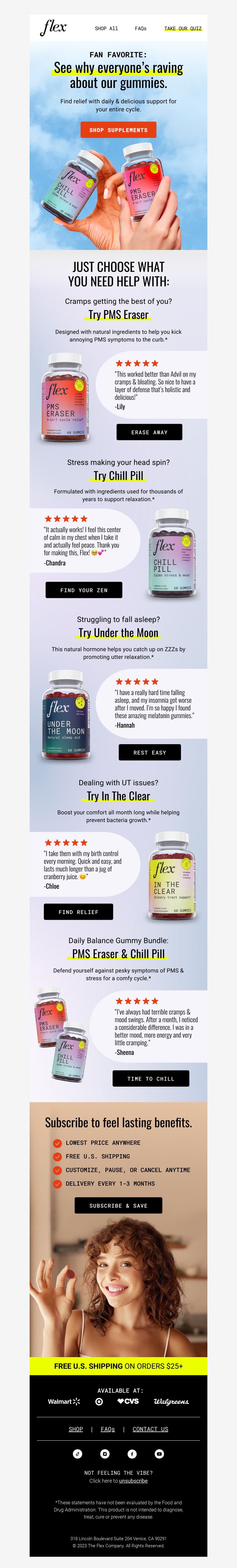The height and width of the screenshot is (1568, 237).
Task: Tap the Shop Supplements button
Action: tap(118, 130)
